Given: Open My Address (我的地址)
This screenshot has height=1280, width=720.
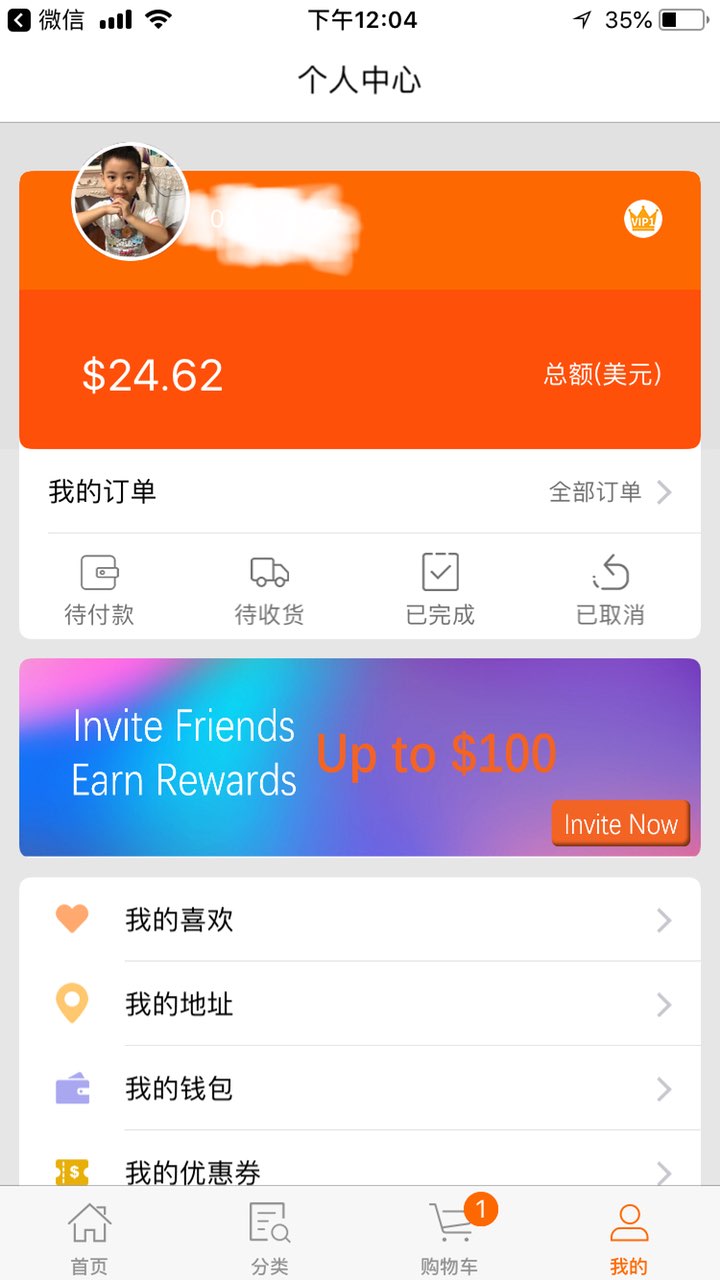Looking at the screenshot, I should [360, 1004].
